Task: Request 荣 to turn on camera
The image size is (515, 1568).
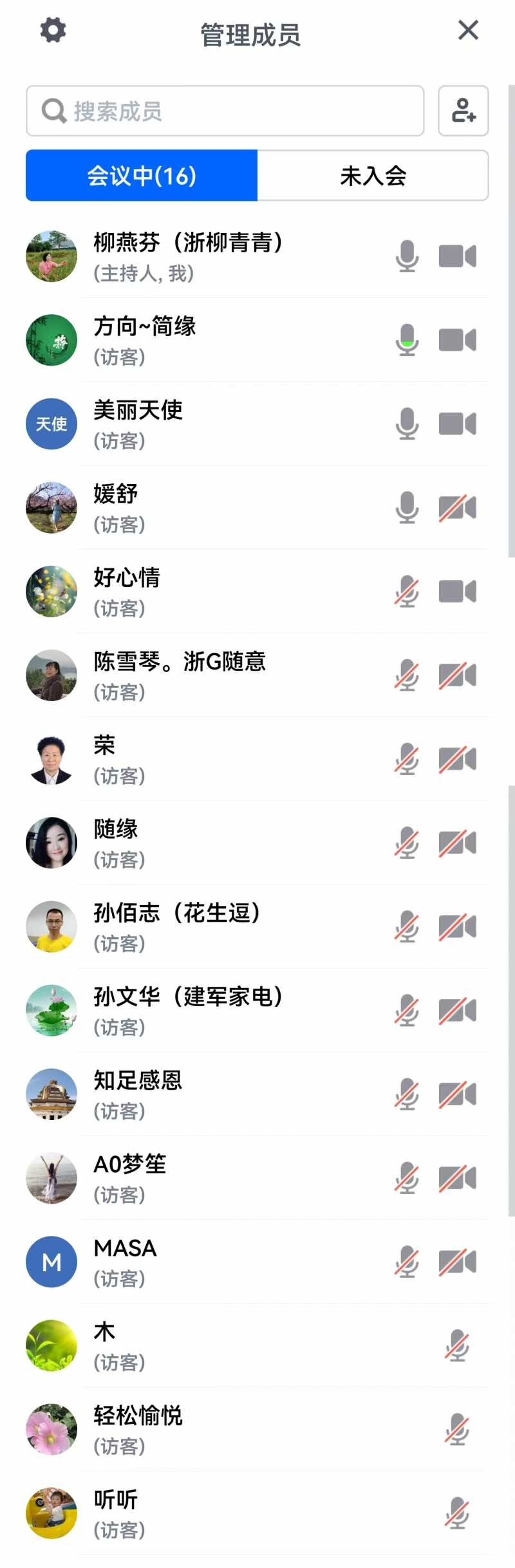Action: (x=457, y=759)
